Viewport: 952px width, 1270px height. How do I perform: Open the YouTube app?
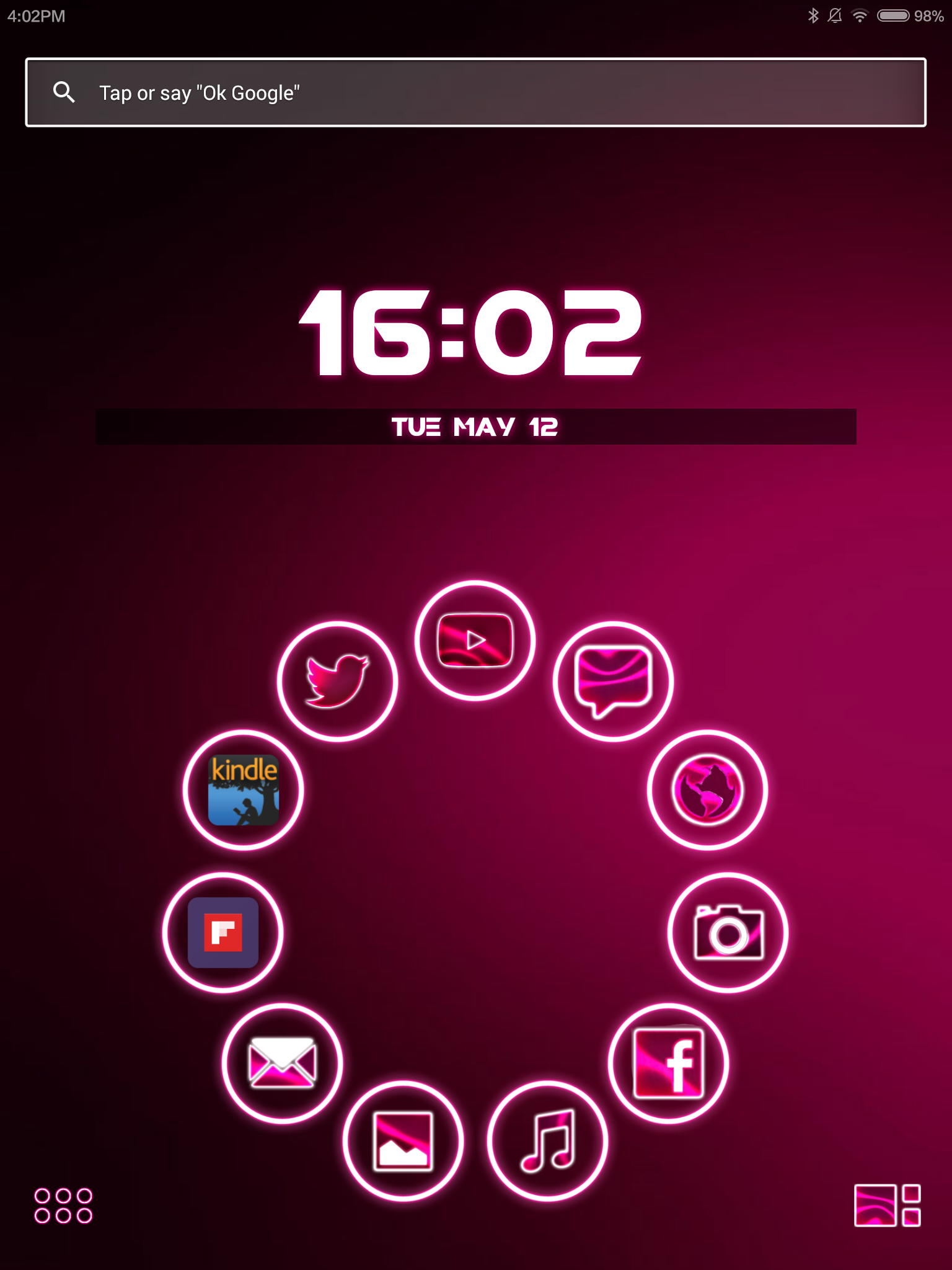[475, 641]
